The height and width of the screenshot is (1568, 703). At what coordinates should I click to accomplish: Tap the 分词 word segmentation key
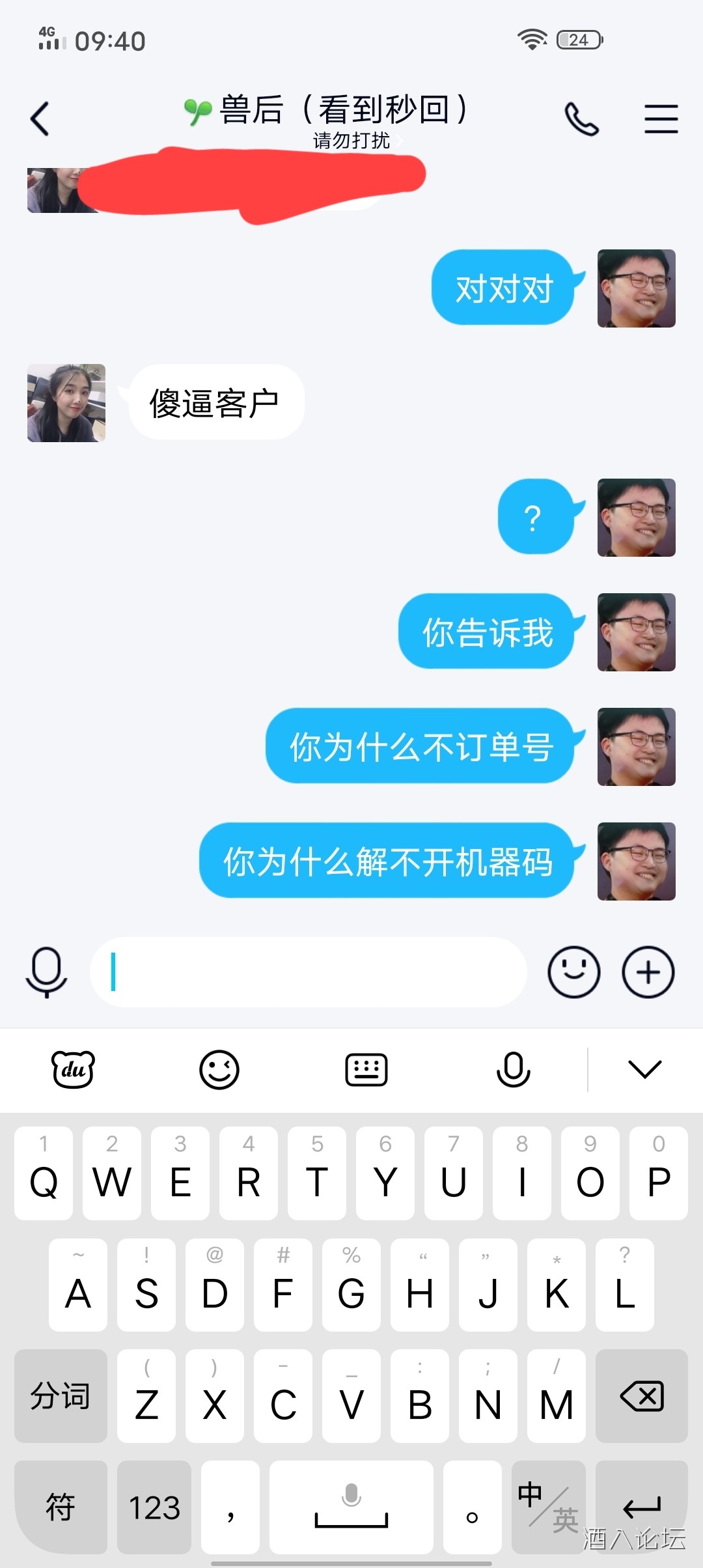tap(61, 1396)
